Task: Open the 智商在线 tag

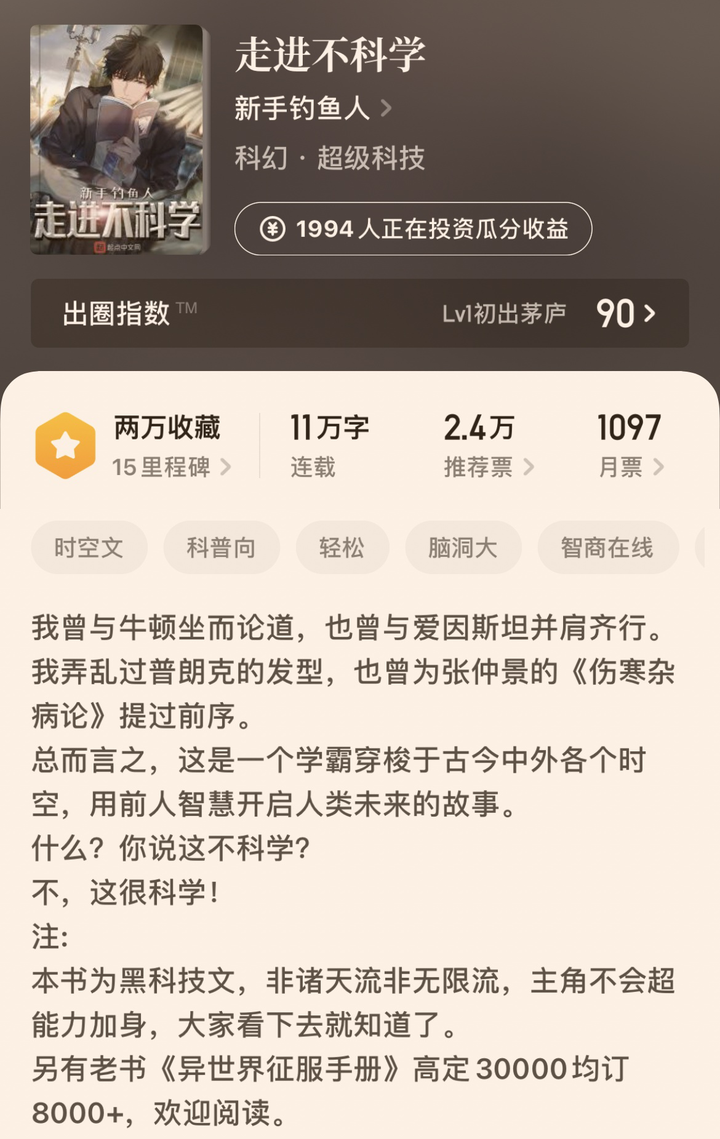Action: [x=606, y=547]
